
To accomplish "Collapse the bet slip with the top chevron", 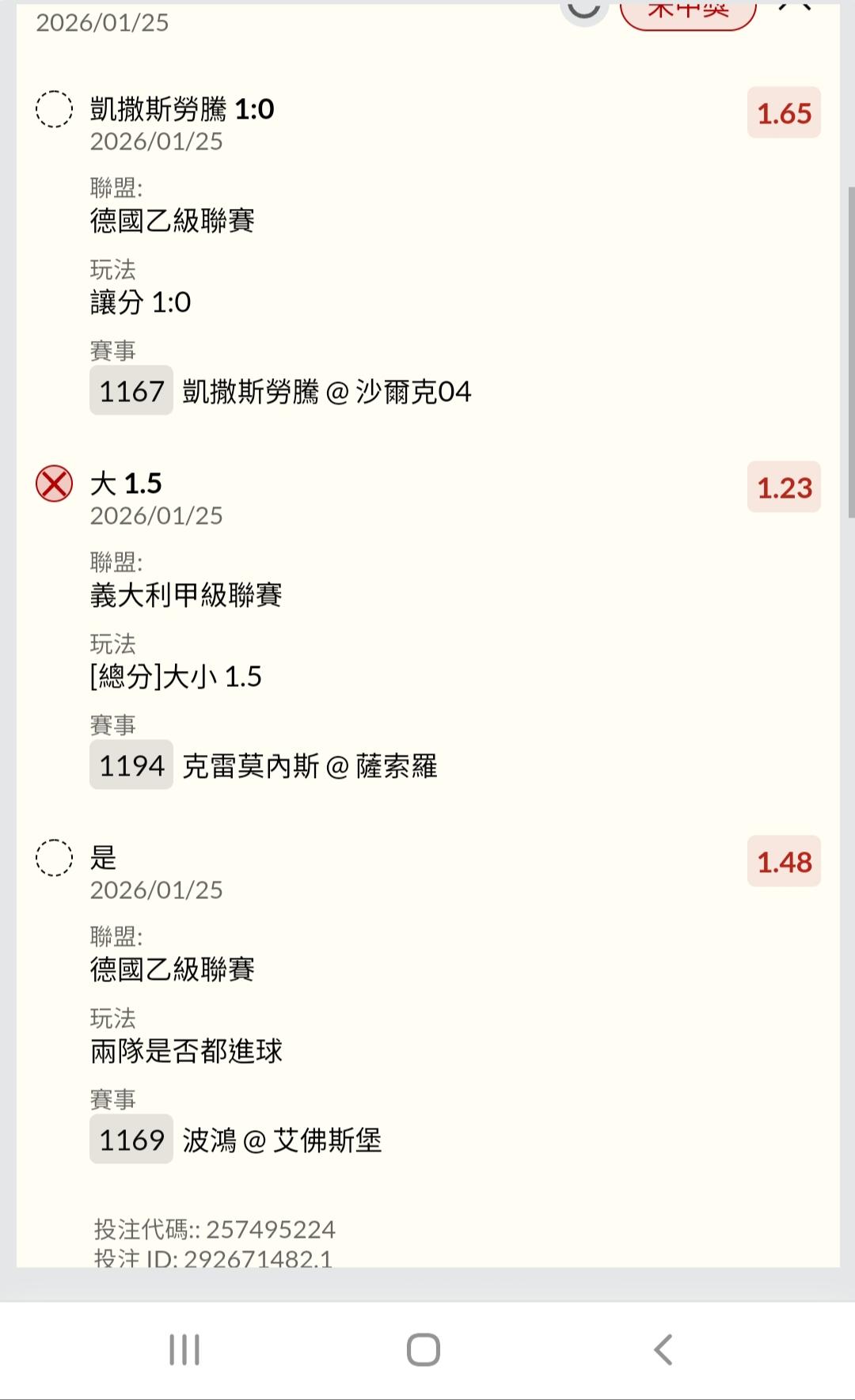I will [x=794, y=6].
